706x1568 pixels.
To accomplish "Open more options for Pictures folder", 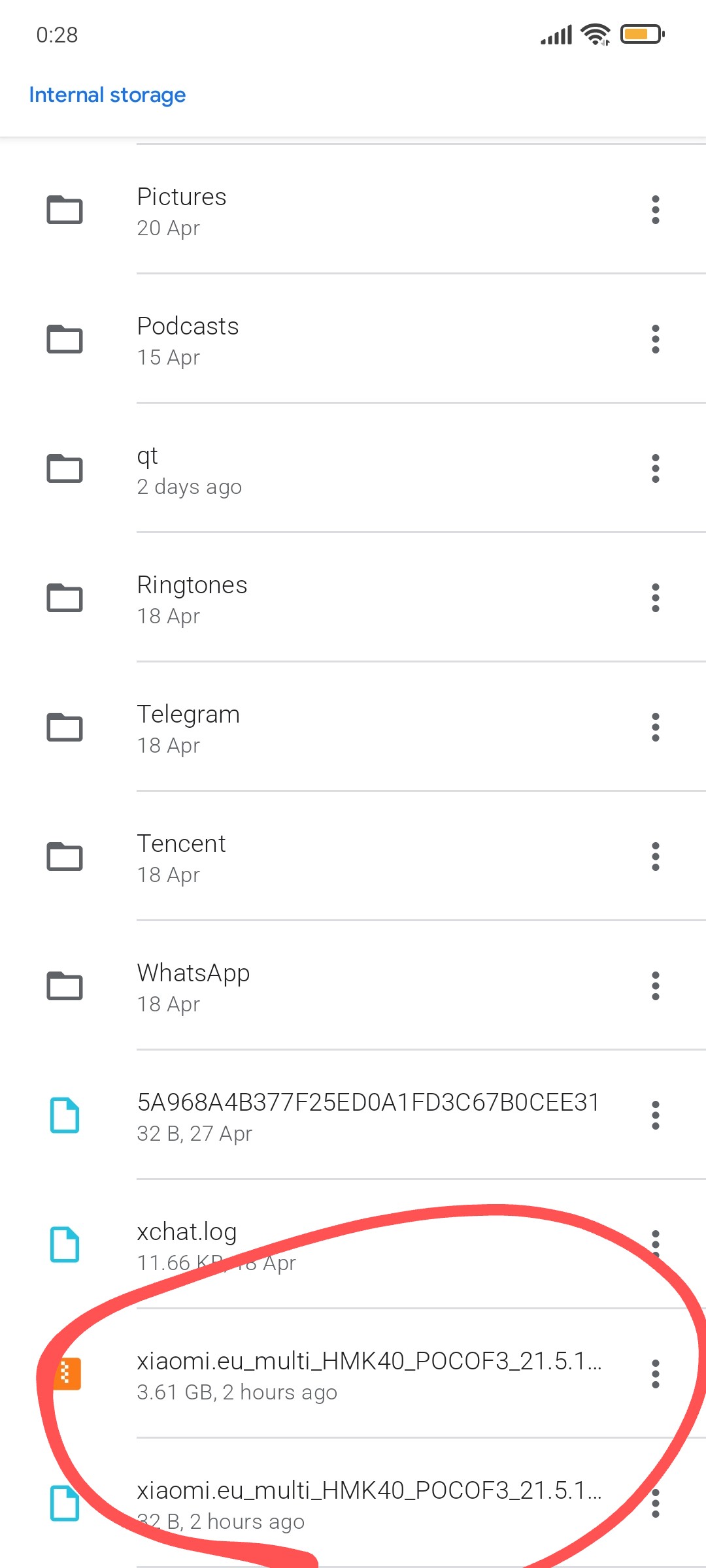I will [655, 210].
